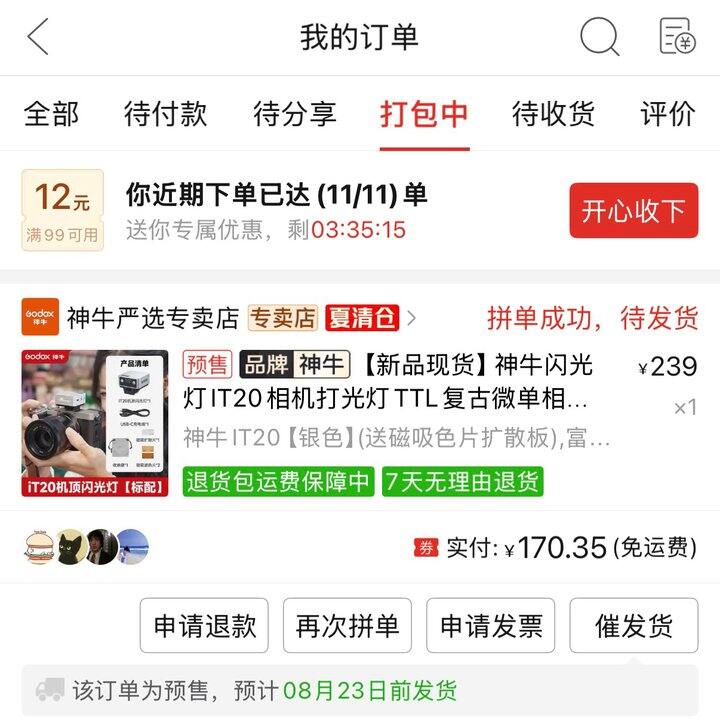Request an invoice via 申请发票

(x=490, y=626)
